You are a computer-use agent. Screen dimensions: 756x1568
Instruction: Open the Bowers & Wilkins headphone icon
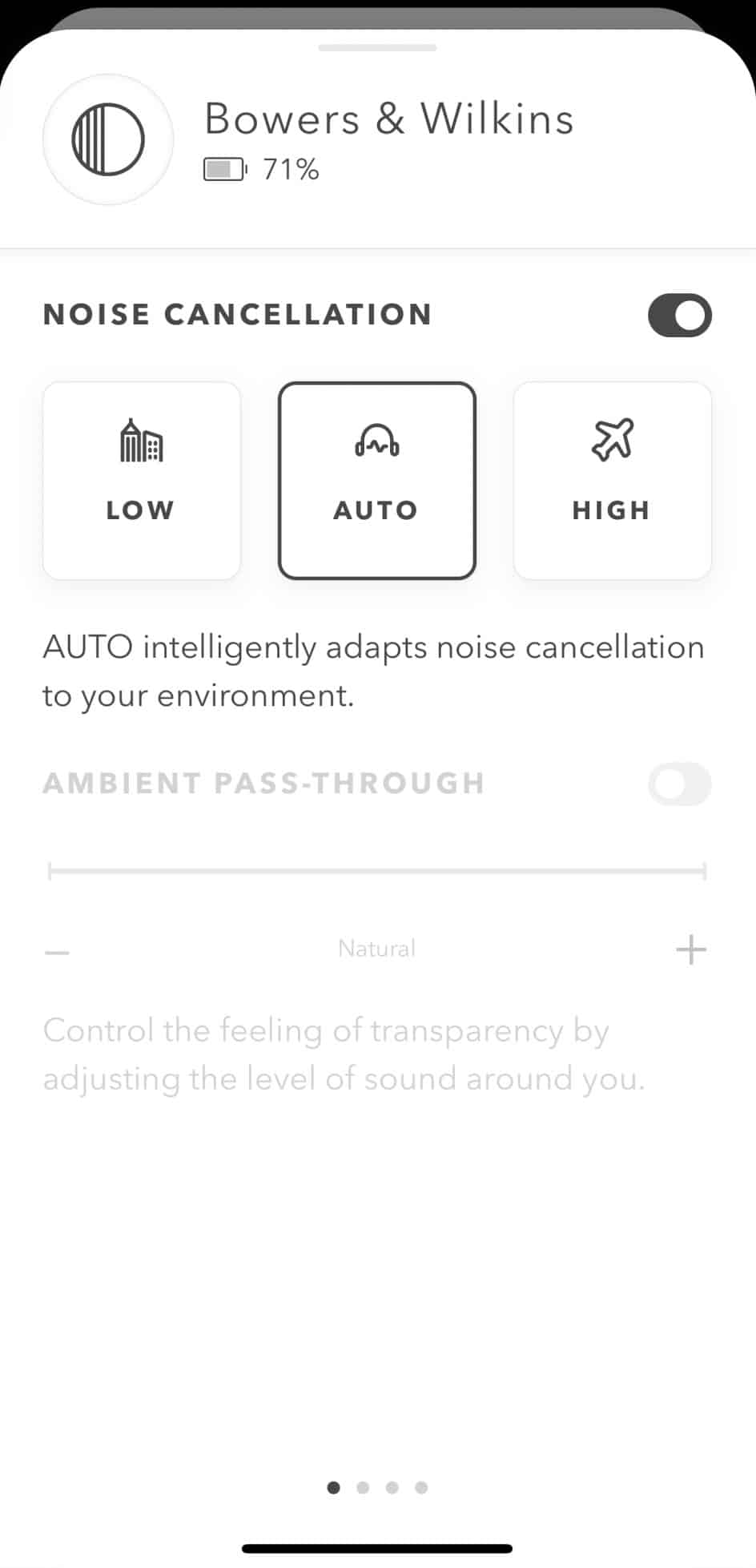[x=108, y=139]
